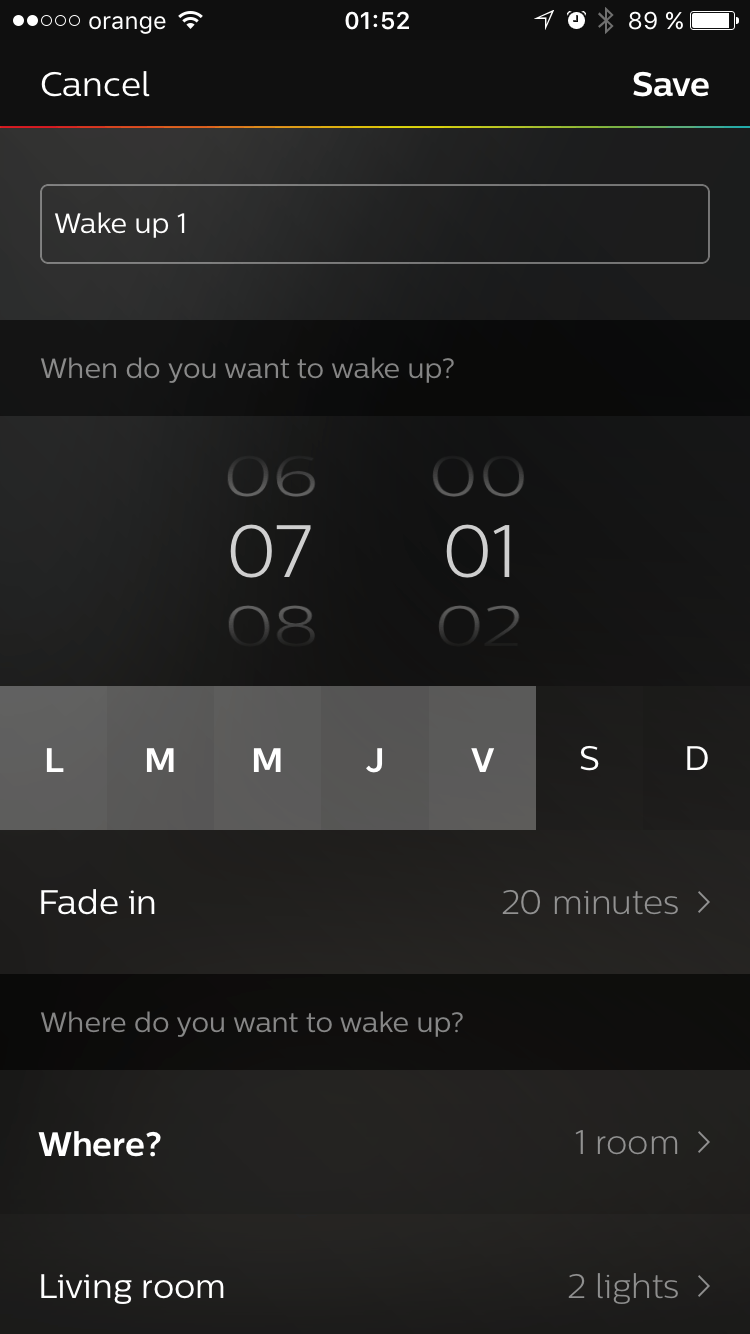Enable the S day

(x=589, y=759)
